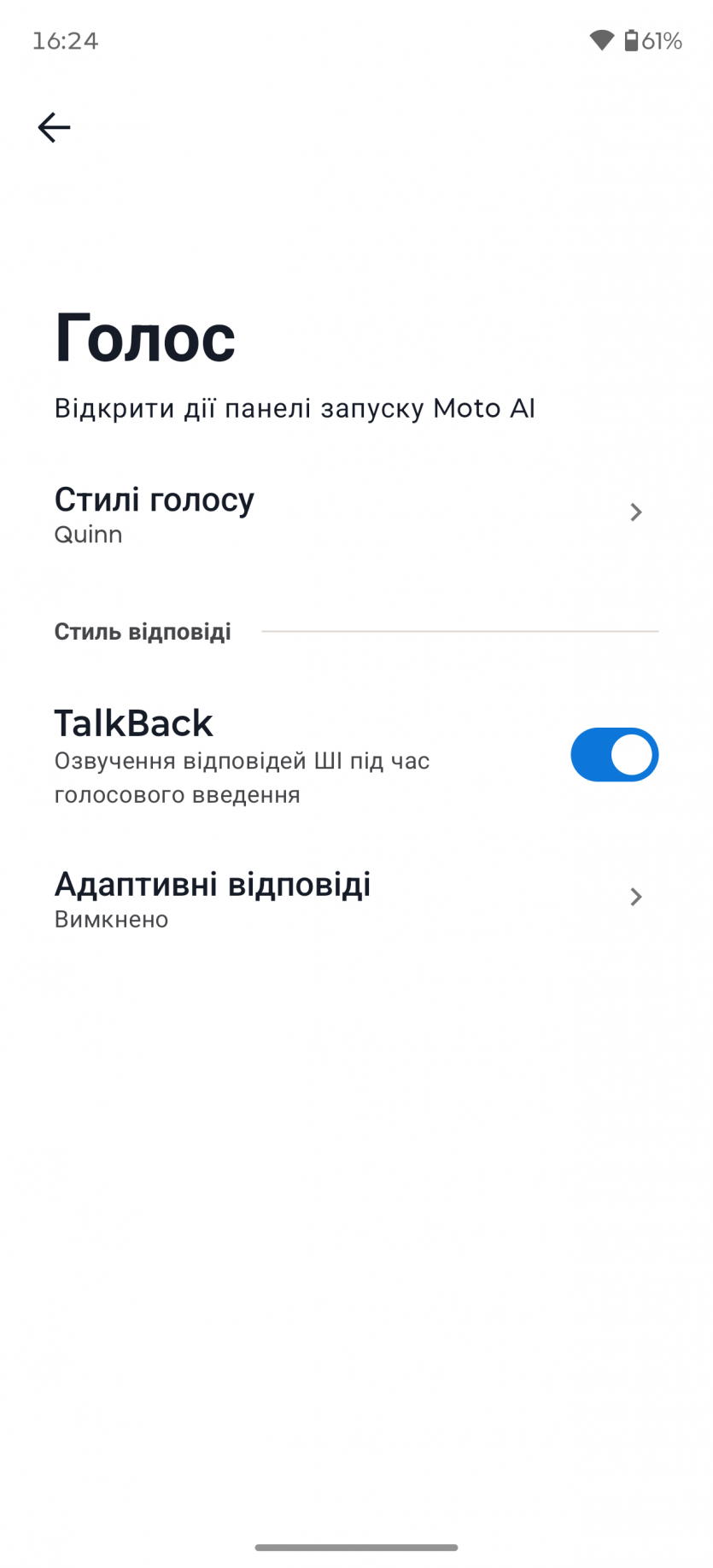The height and width of the screenshot is (1568, 713).
Task: Go back using the arrow icon
Action: tap(54, 128)
